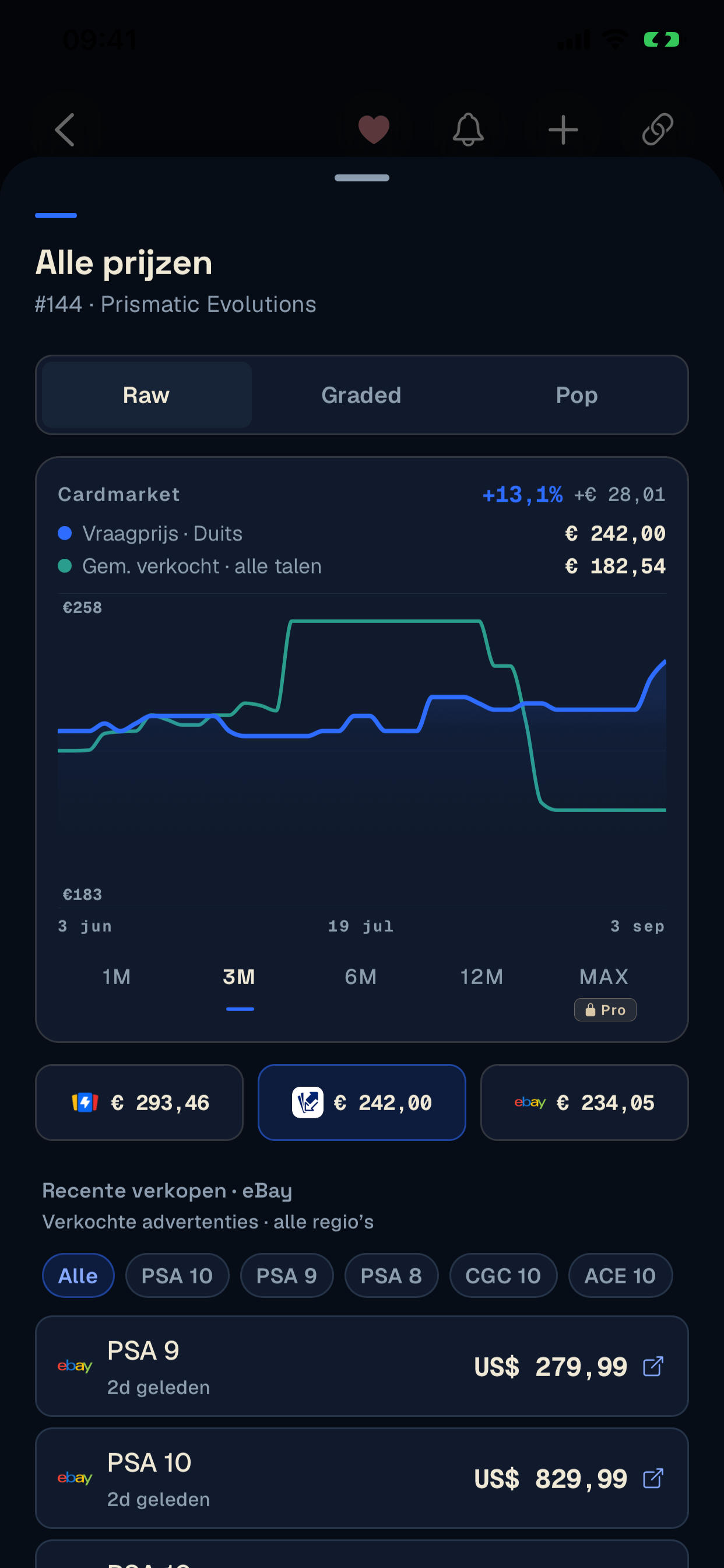Go back with the top-left arrow
724x1568 pixels.
coord(65,129)
